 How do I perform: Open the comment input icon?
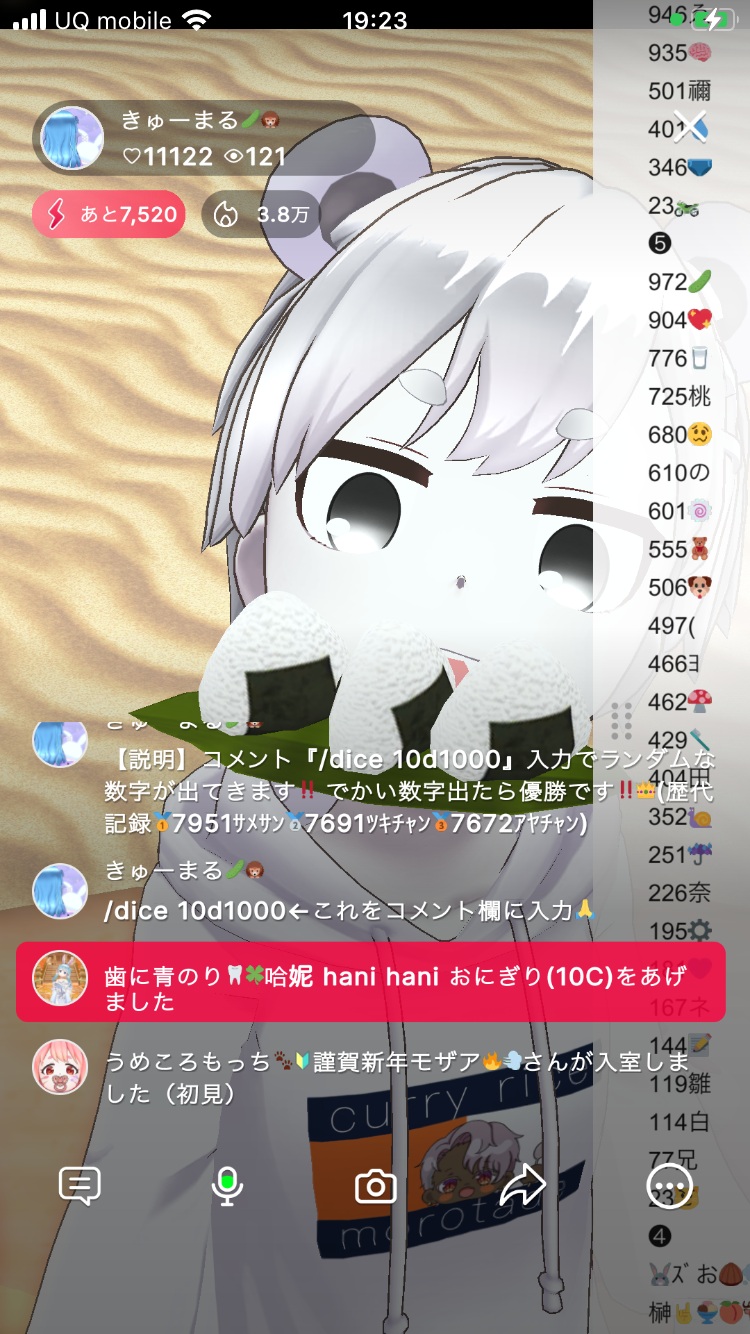coord(80,1186)
